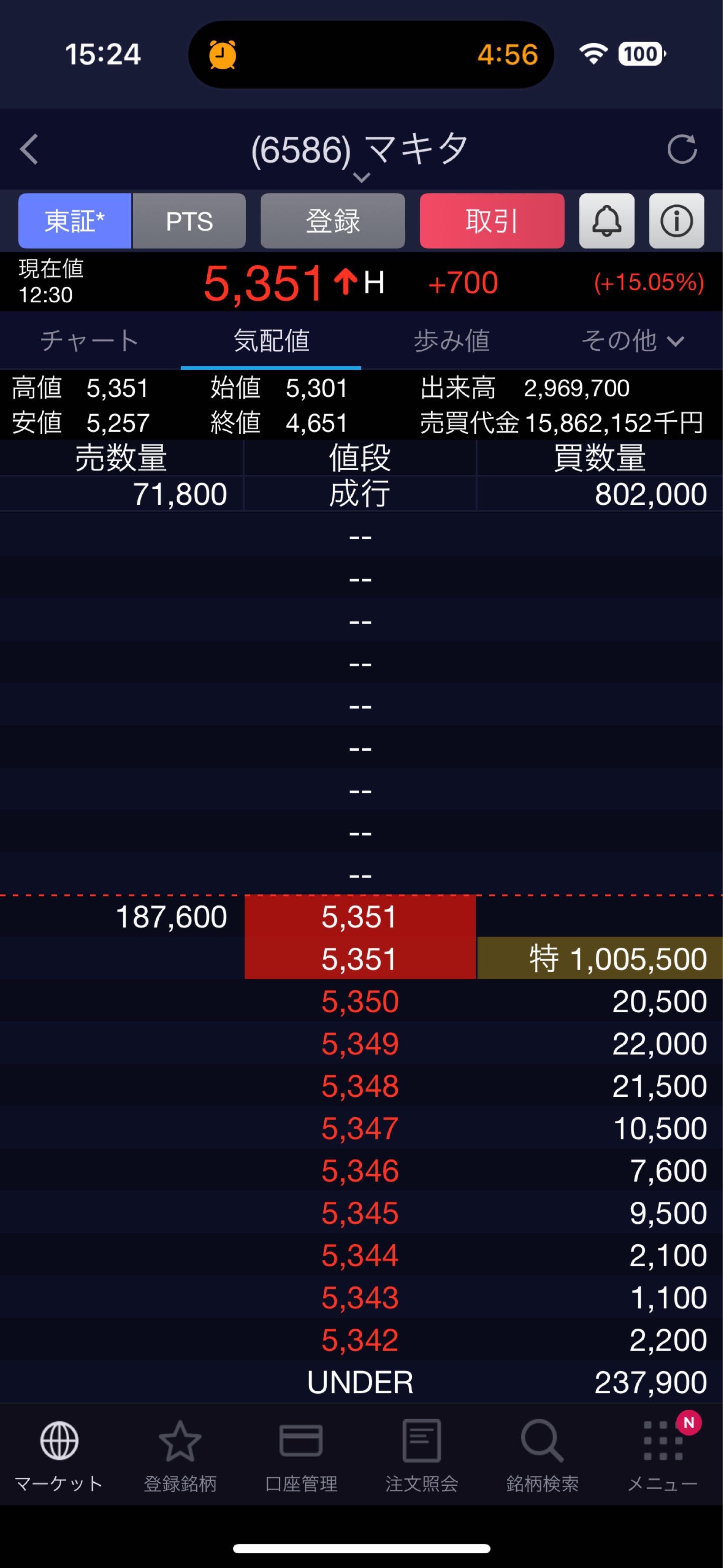Open the 取引 trade button

pos(491,221)
